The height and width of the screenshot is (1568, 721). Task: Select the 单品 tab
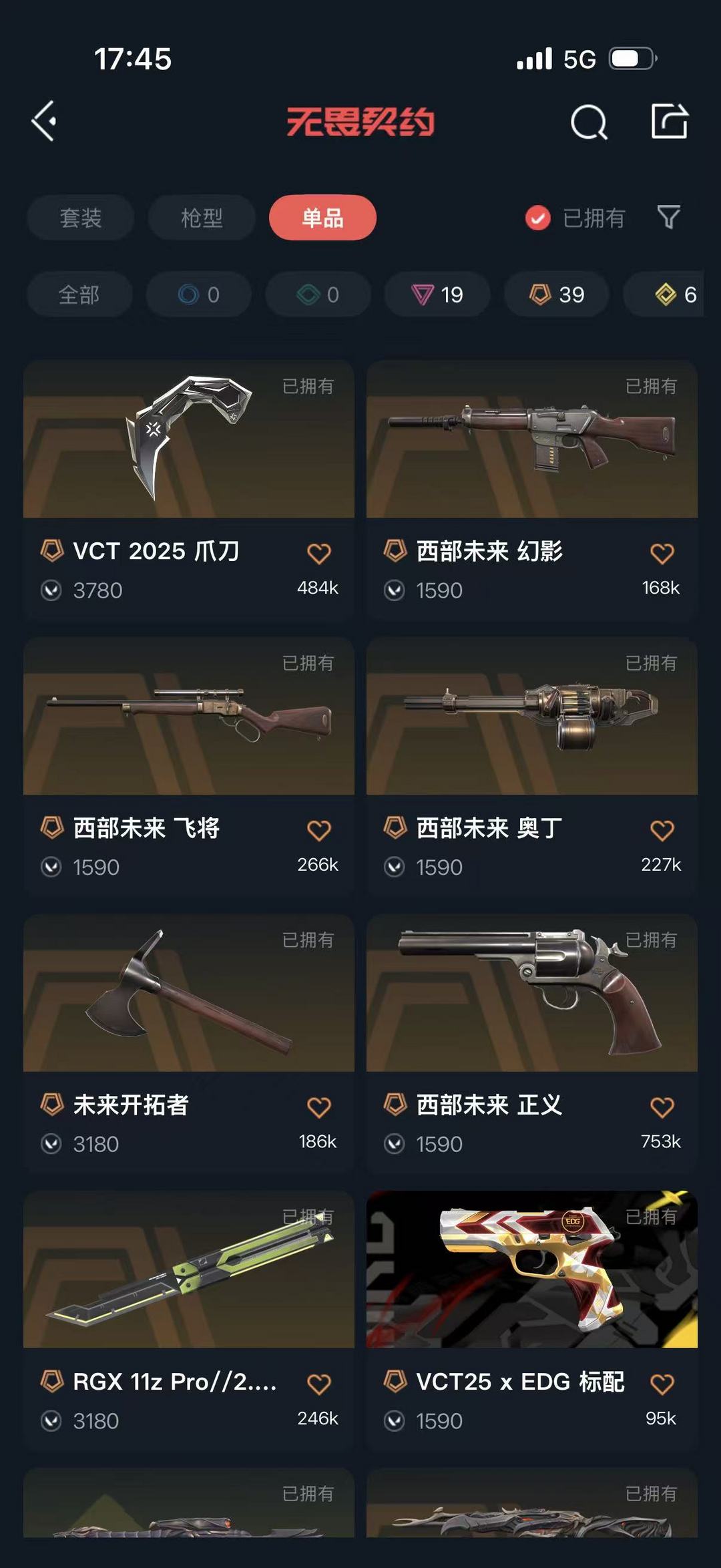[x=322, y=218]
